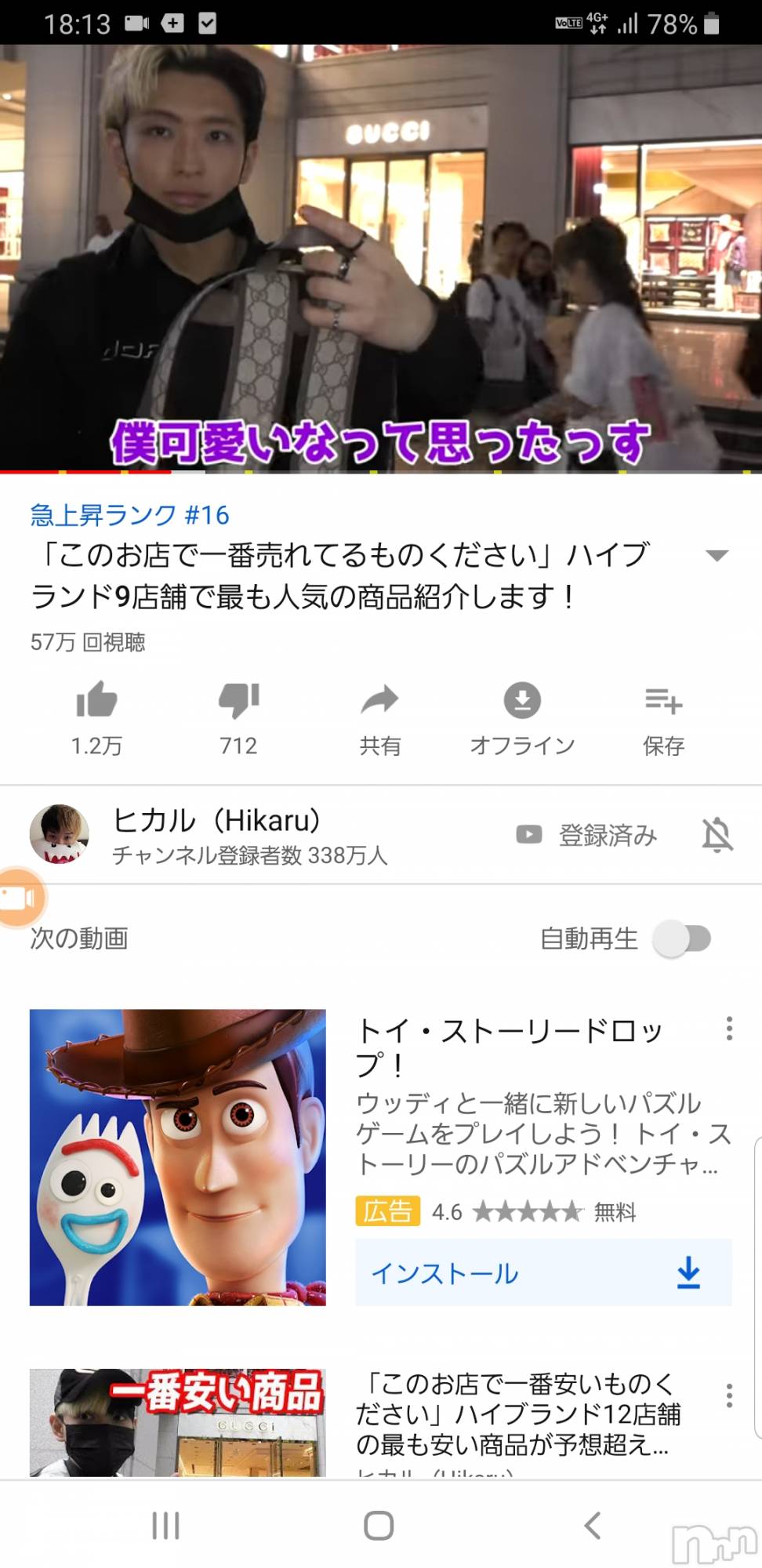
Task: Open options for 一番安いもの video
Action: [729, 1396]
